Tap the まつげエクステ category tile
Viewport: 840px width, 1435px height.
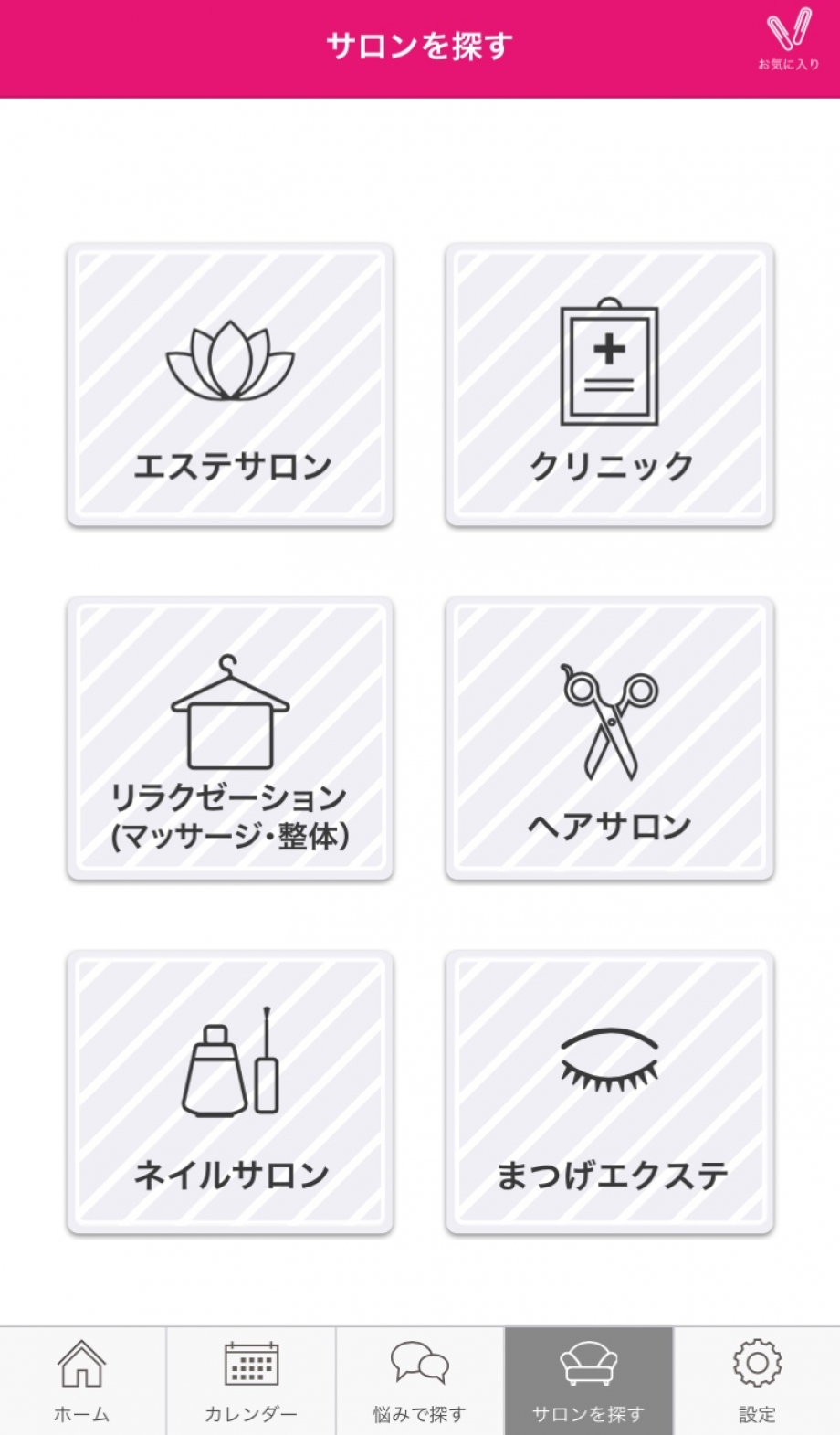[610, 1092]
